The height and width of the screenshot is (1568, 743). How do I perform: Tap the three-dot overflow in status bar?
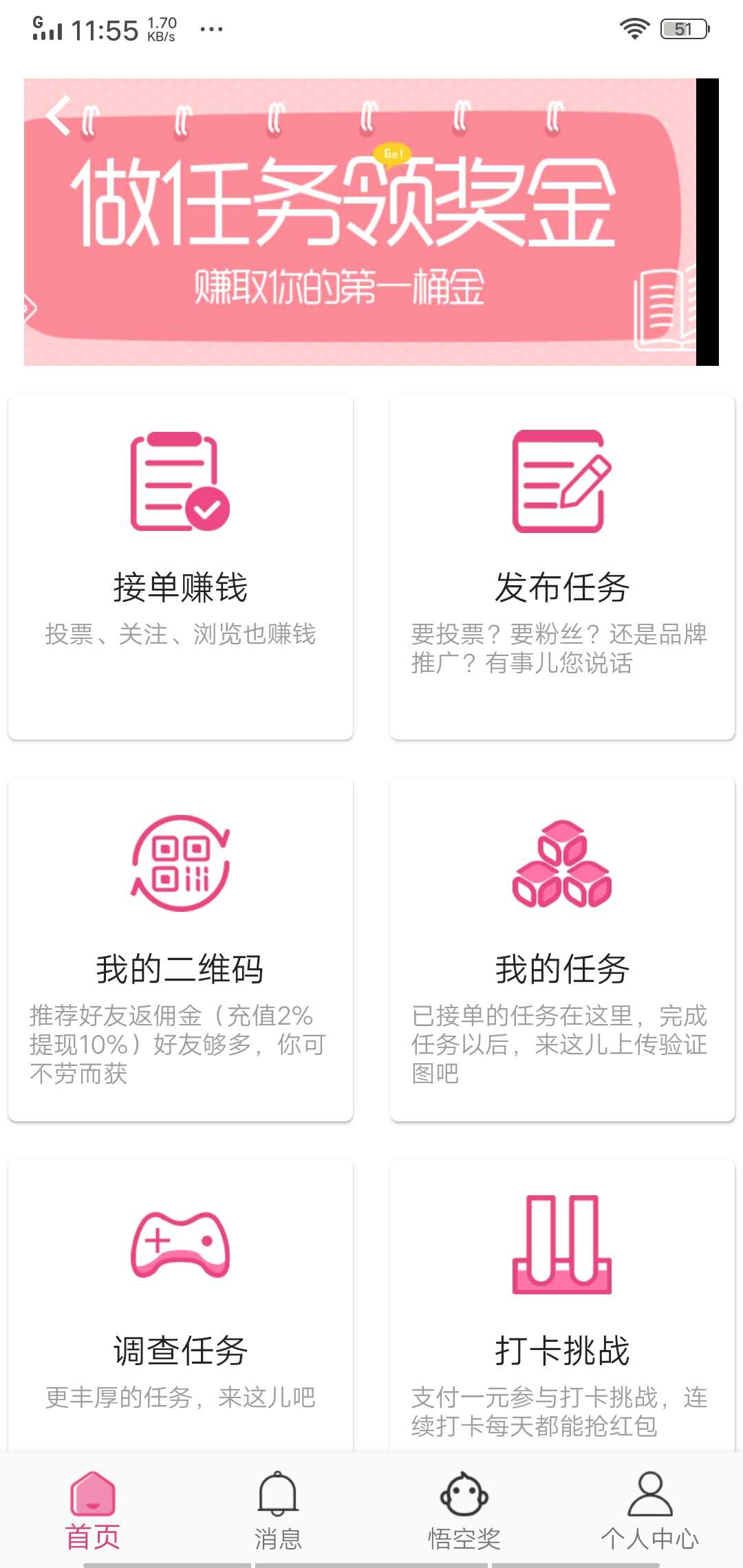[212, 29]
